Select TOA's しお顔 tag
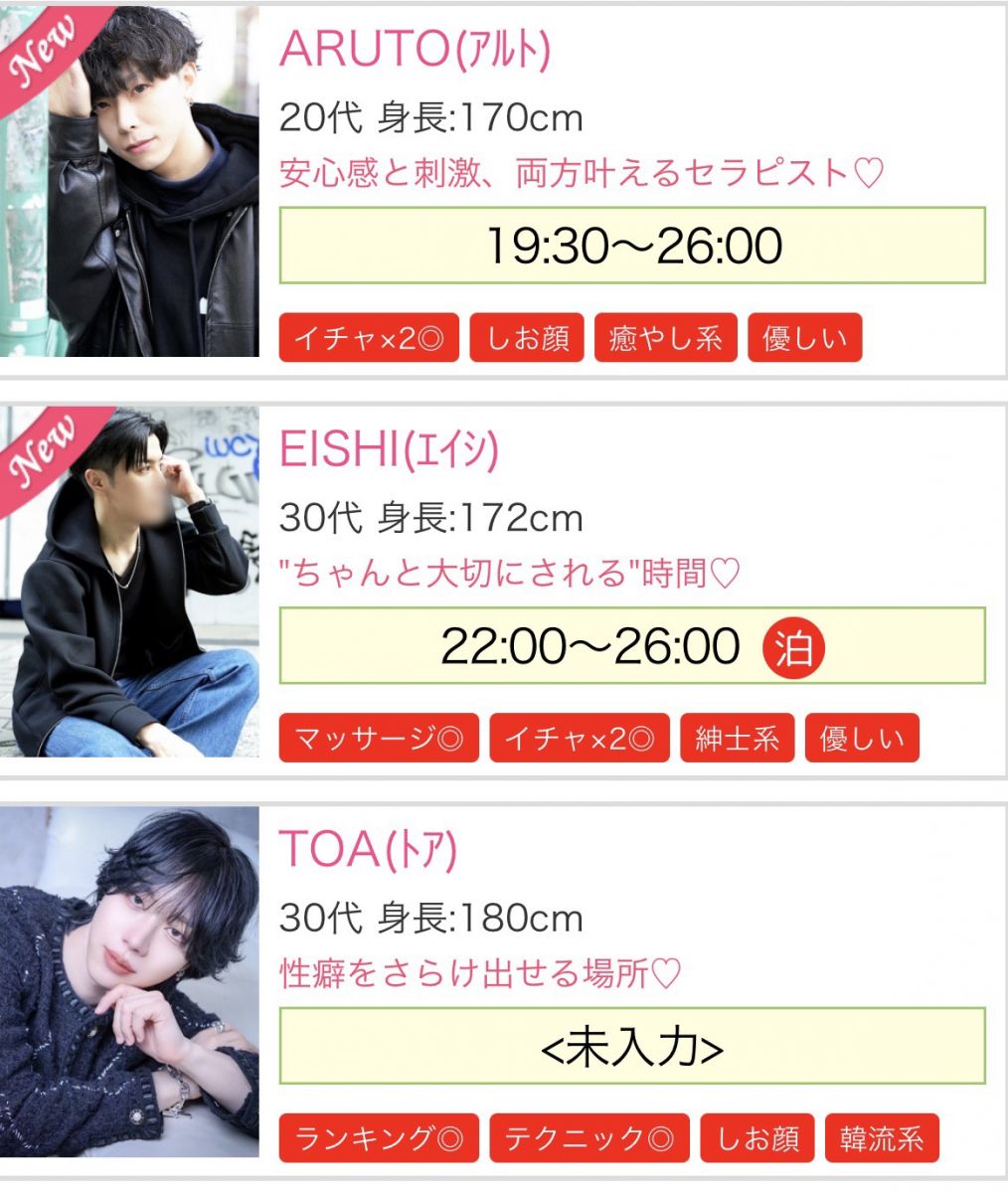The height and width of the screenshot is (1193, 1008). 757,1138
